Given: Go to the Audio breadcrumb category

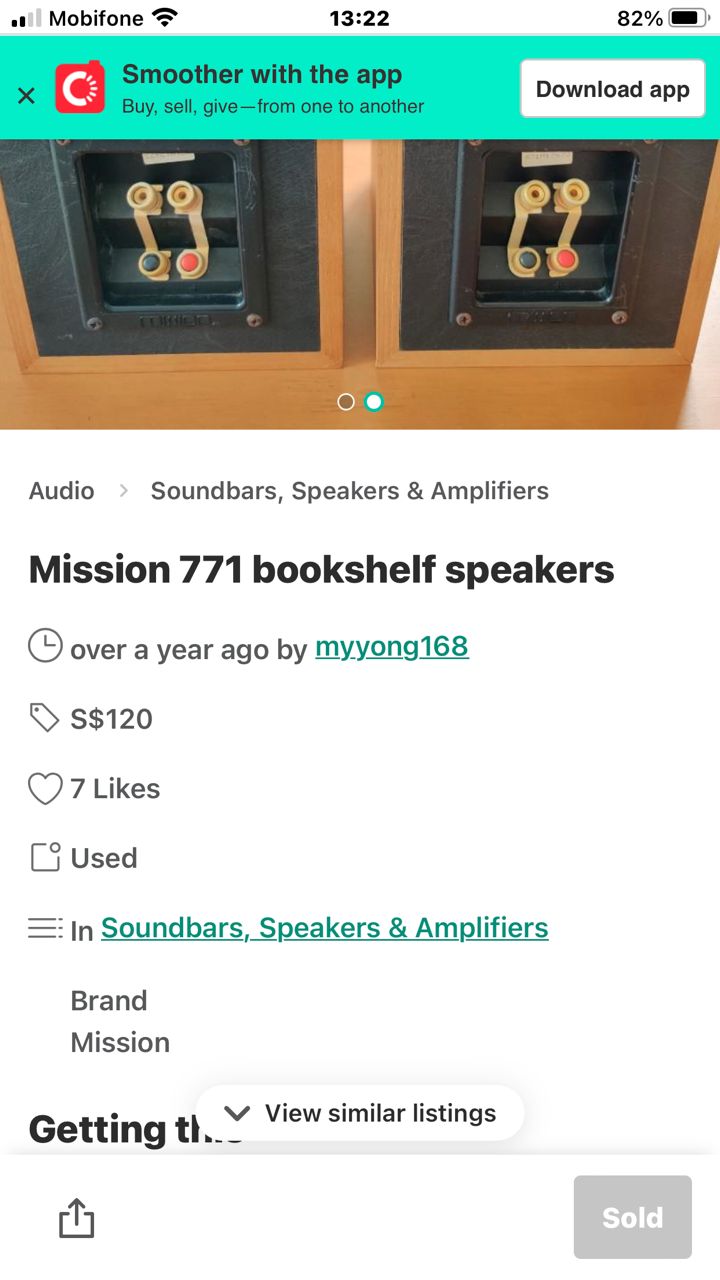Looking at the screenshot, I should coord(62,491).
